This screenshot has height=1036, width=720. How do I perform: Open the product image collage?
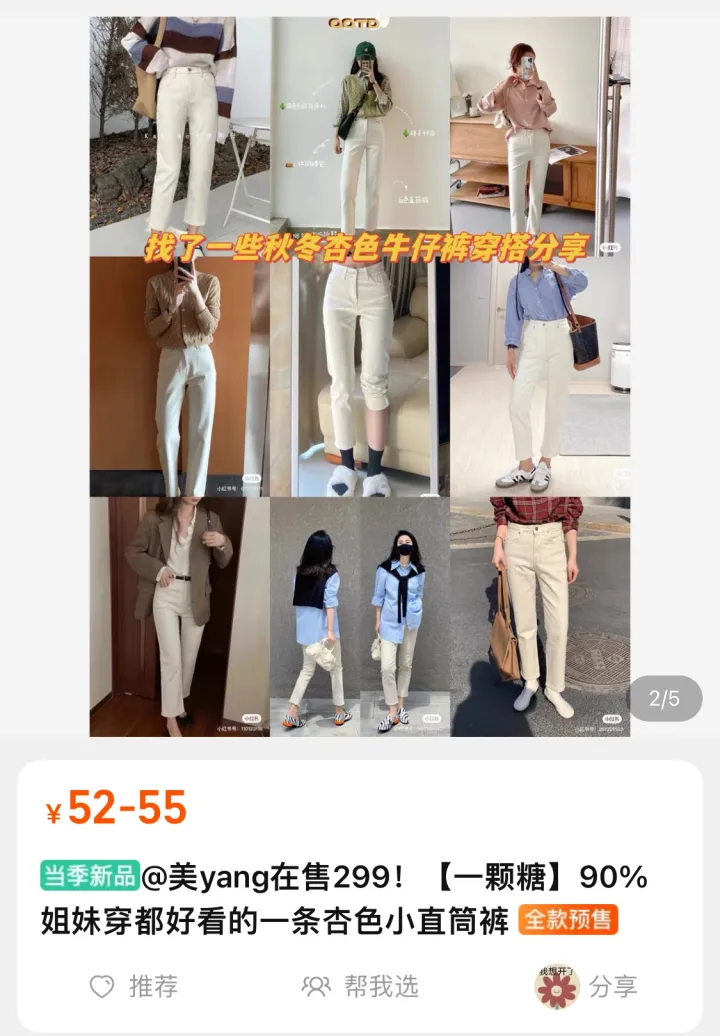(360, 376)
